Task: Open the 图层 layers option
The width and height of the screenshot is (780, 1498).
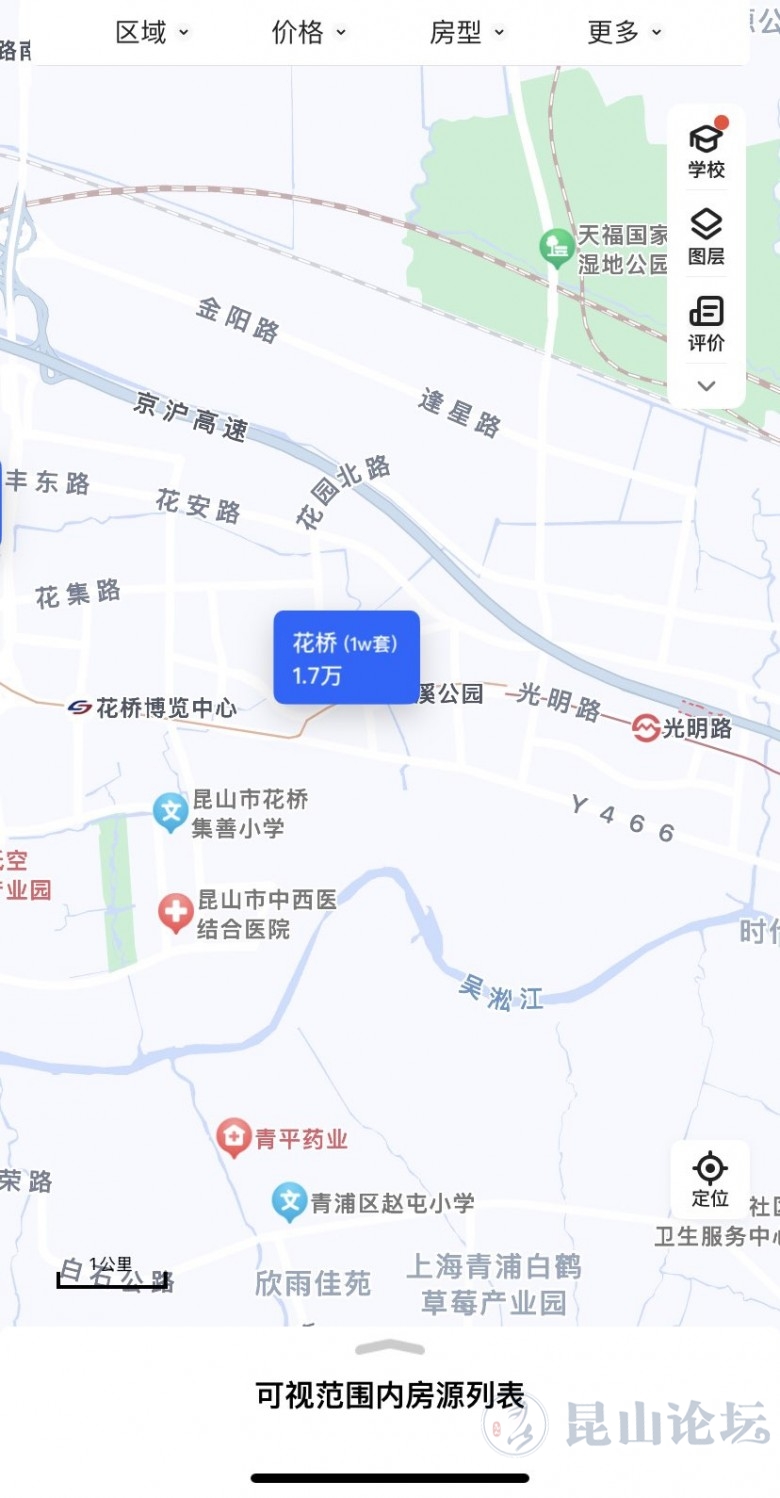Action: tap(706, 237)
